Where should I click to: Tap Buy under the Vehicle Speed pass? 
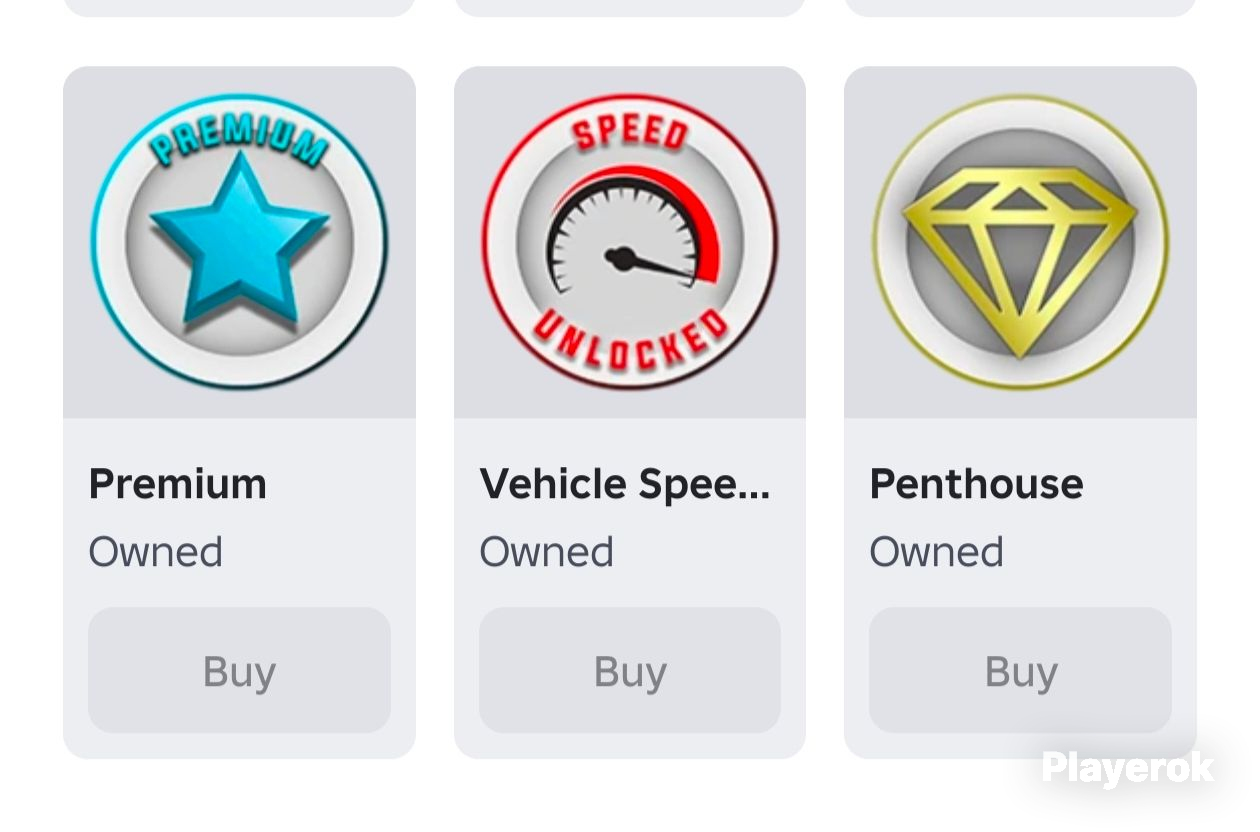629,670
